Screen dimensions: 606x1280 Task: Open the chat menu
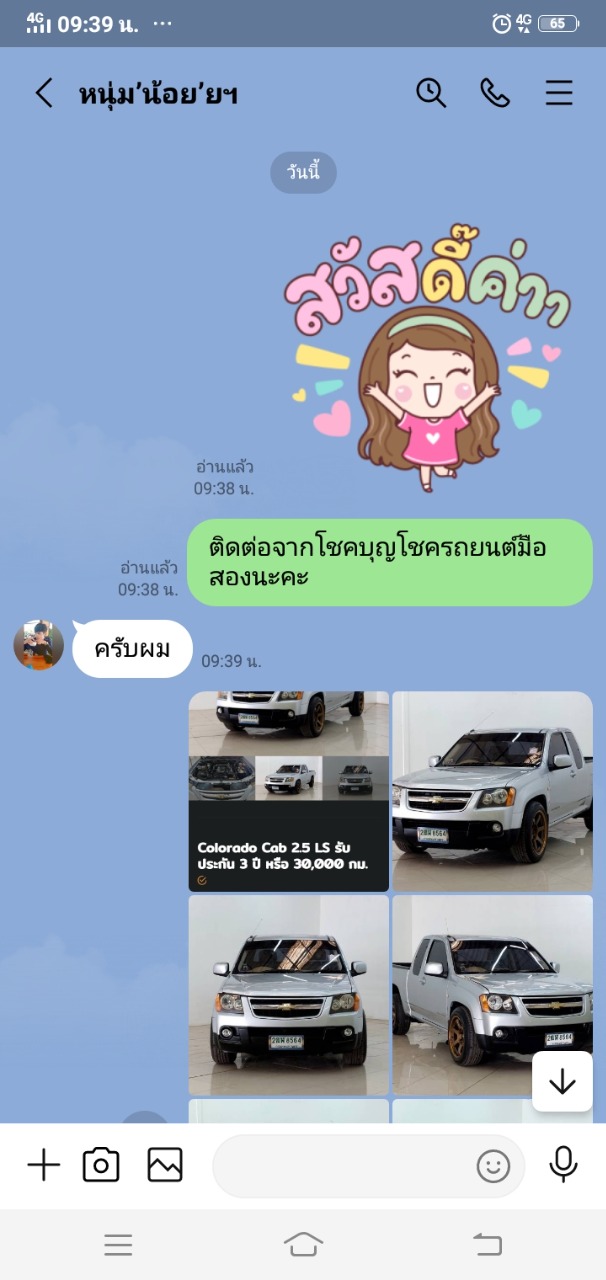click(559, 93)
